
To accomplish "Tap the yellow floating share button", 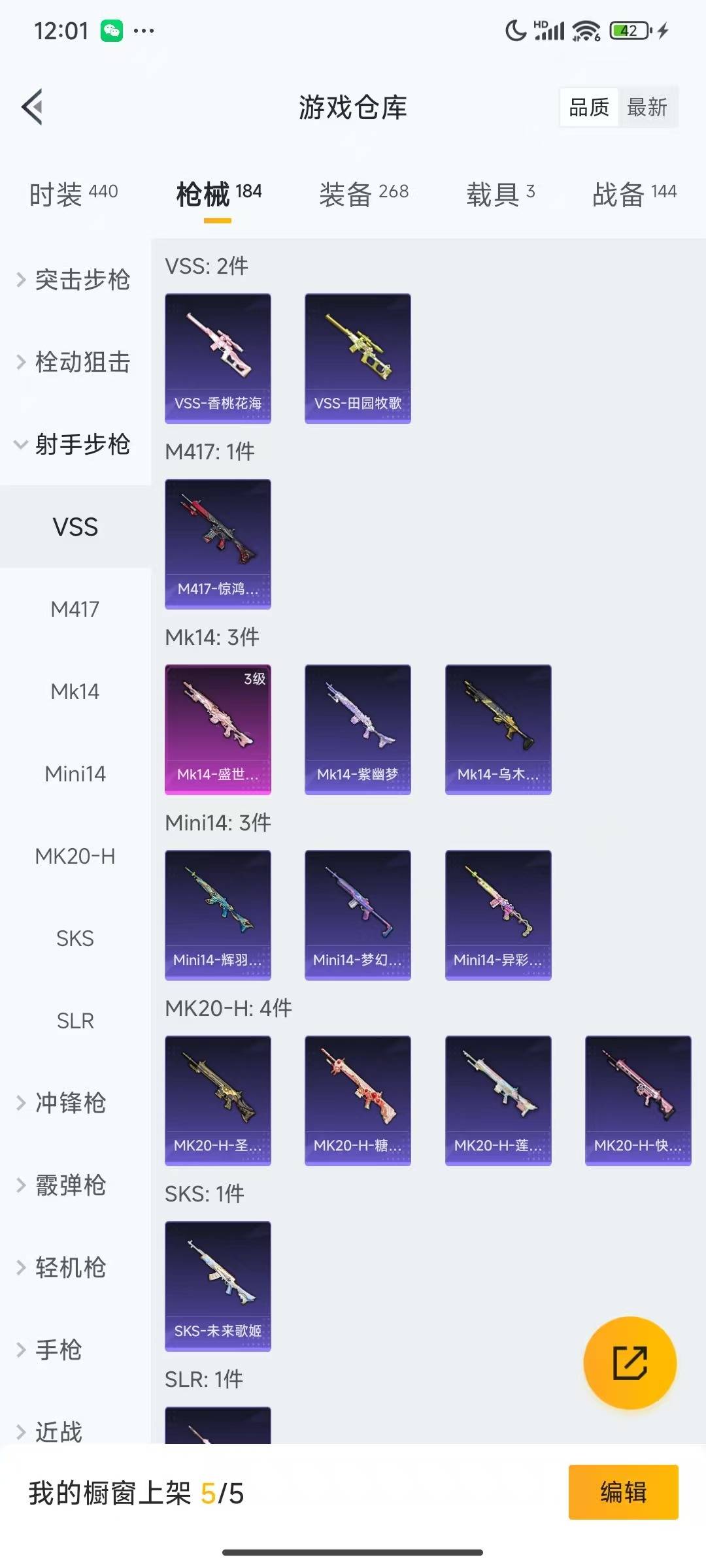I will click(630, 1363).
